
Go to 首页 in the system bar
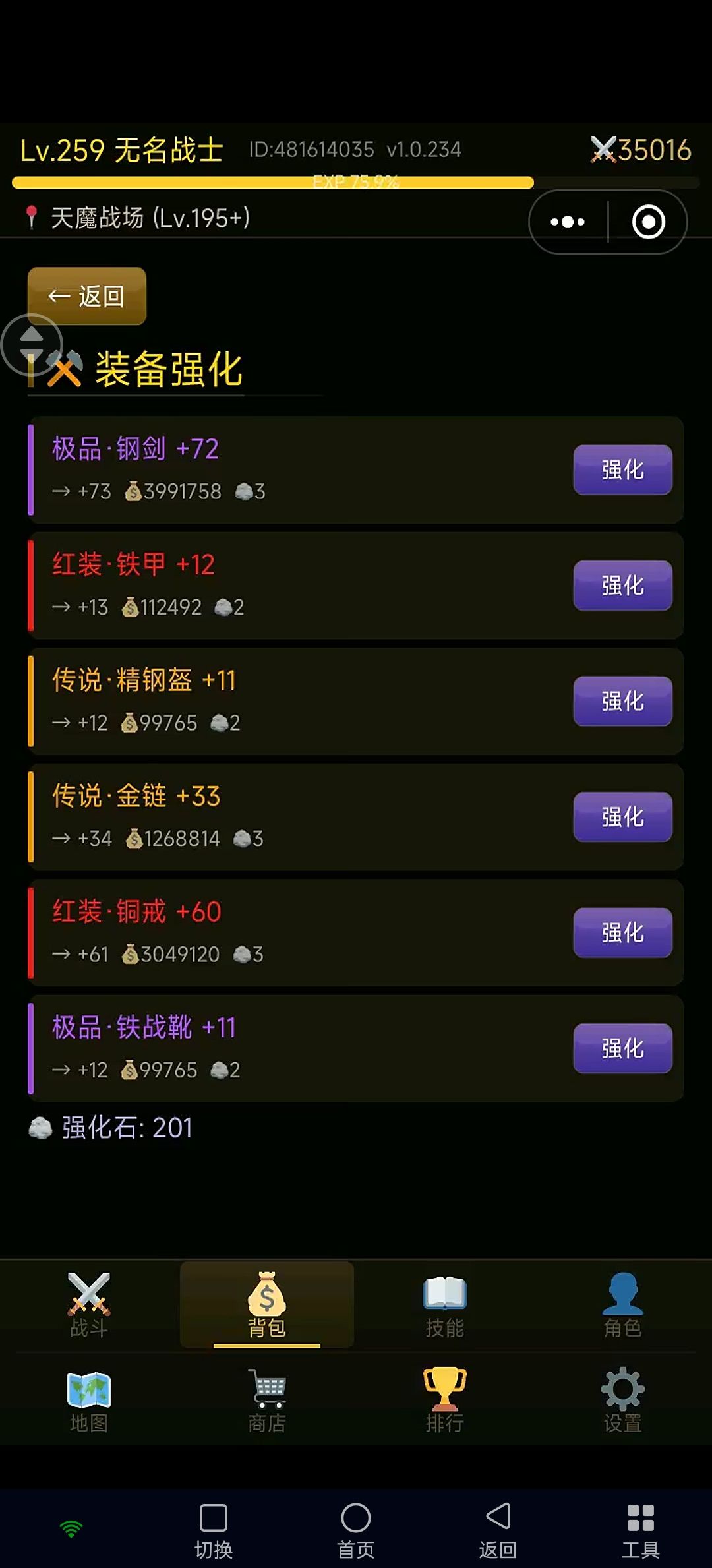[x=356, y=1529]
